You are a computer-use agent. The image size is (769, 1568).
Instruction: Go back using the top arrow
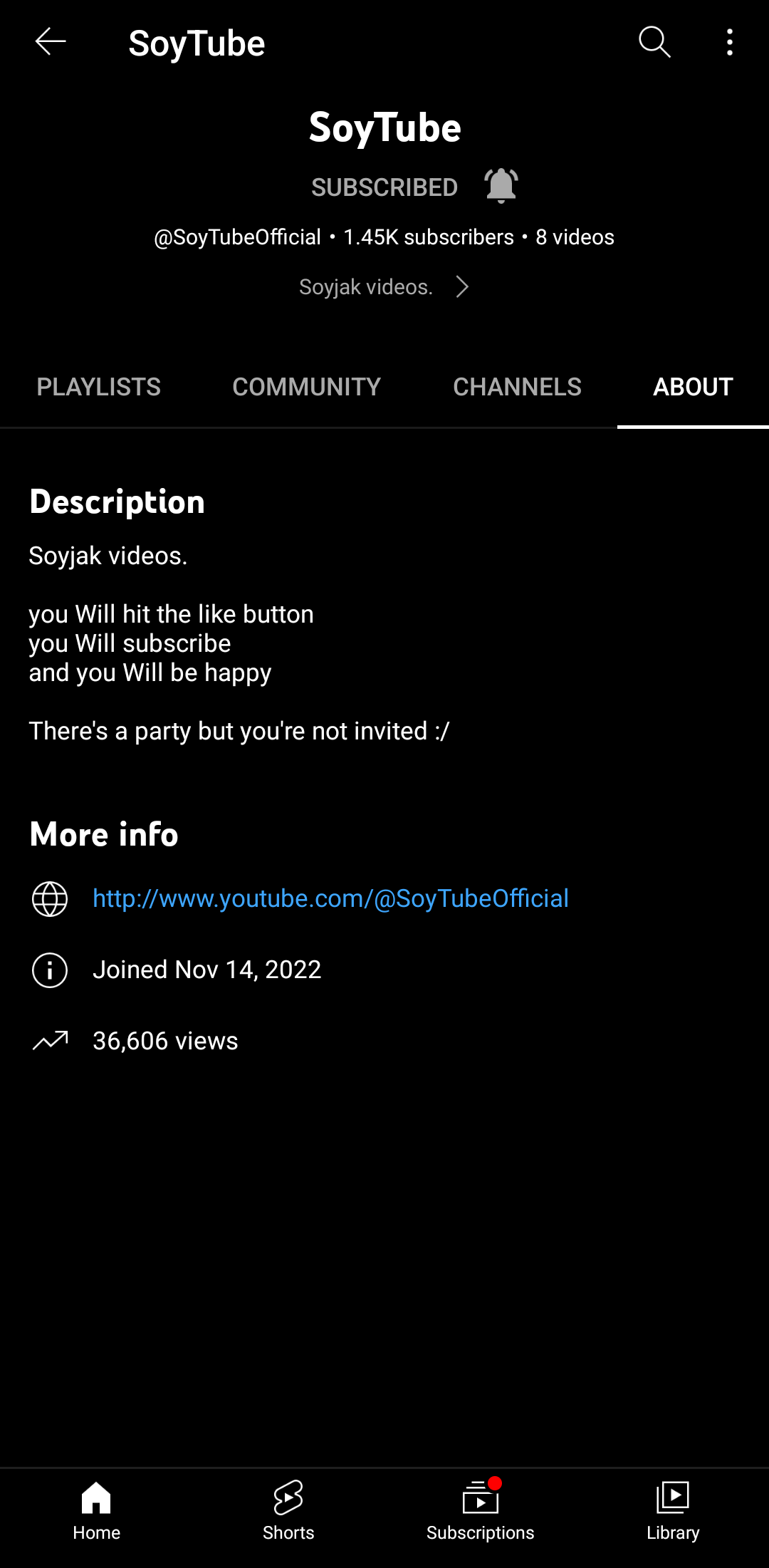coord(51,42)
